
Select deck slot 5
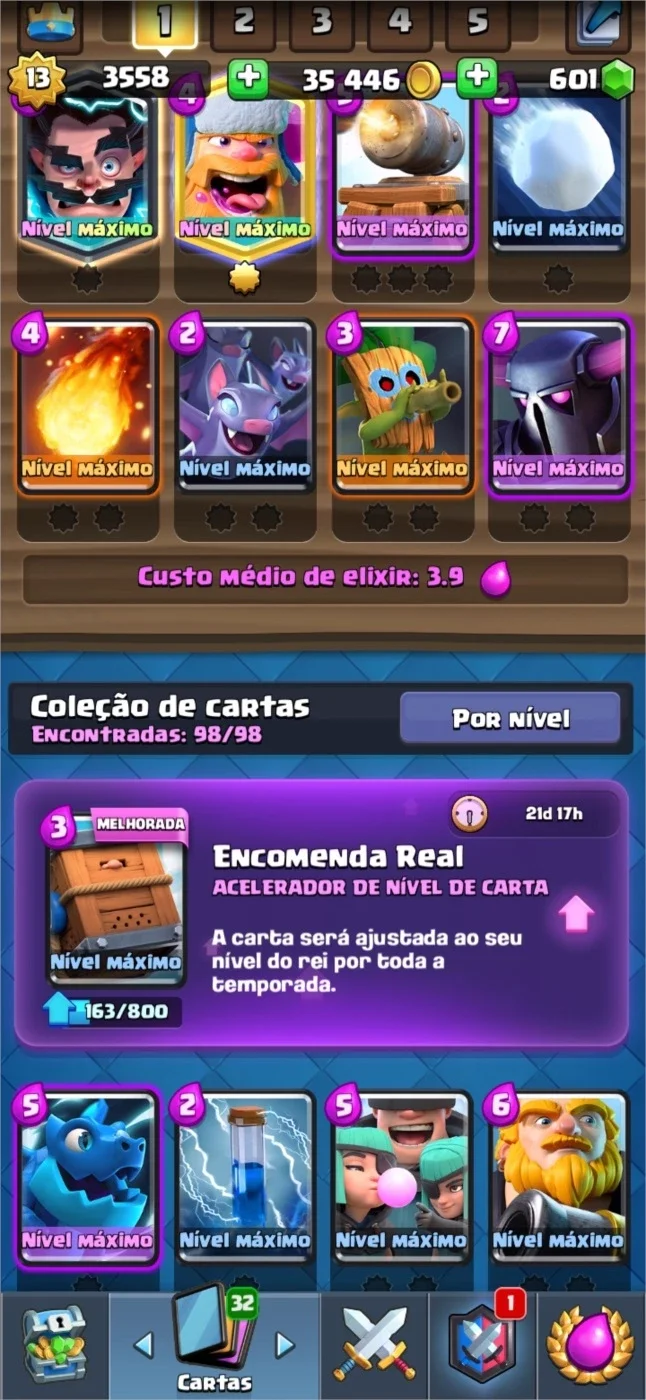pos(477,24)
